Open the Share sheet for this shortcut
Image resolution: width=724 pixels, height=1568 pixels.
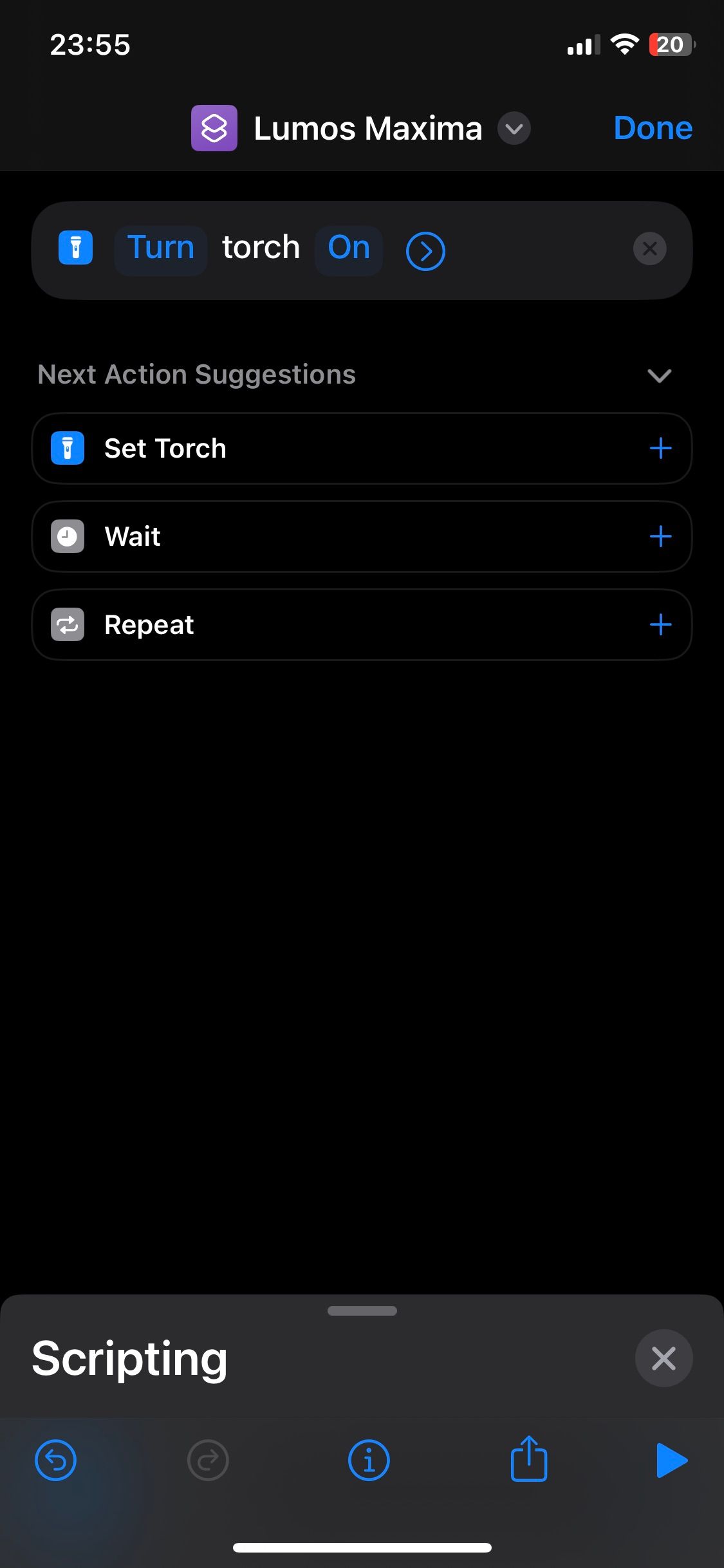528,1460
